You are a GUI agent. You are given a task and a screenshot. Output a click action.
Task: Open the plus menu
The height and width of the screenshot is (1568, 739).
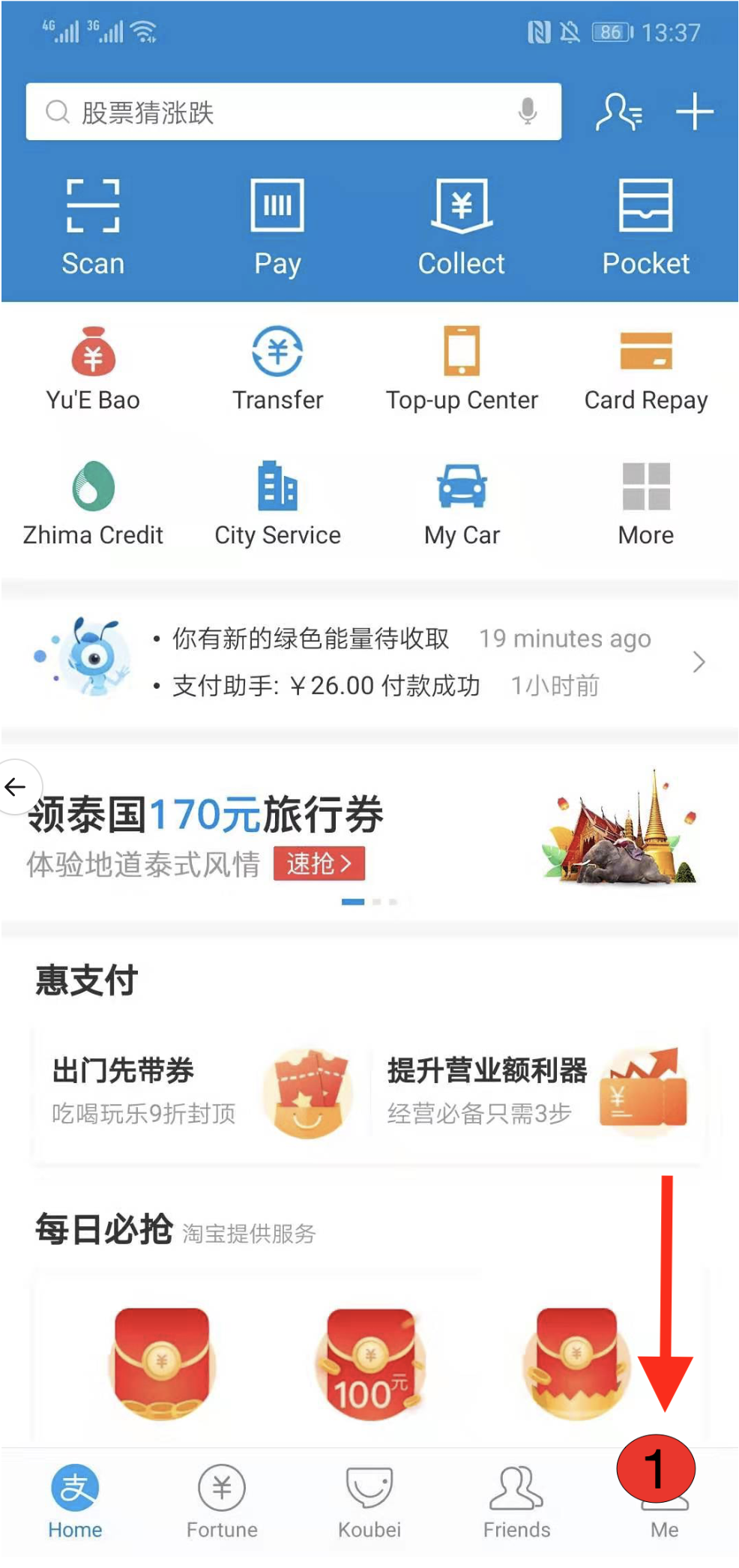point(694,112)
